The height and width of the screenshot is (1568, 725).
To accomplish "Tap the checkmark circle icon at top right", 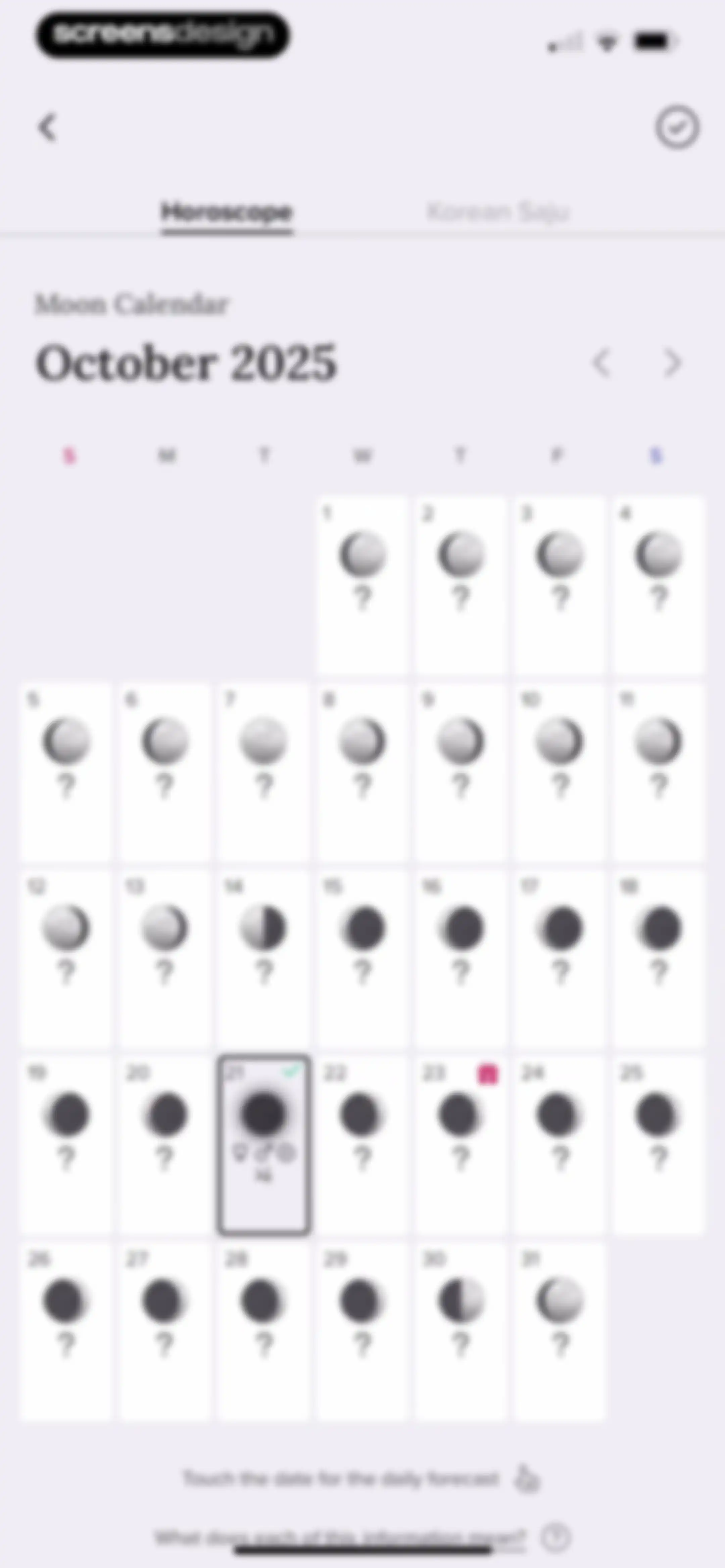I will point(677,128).
